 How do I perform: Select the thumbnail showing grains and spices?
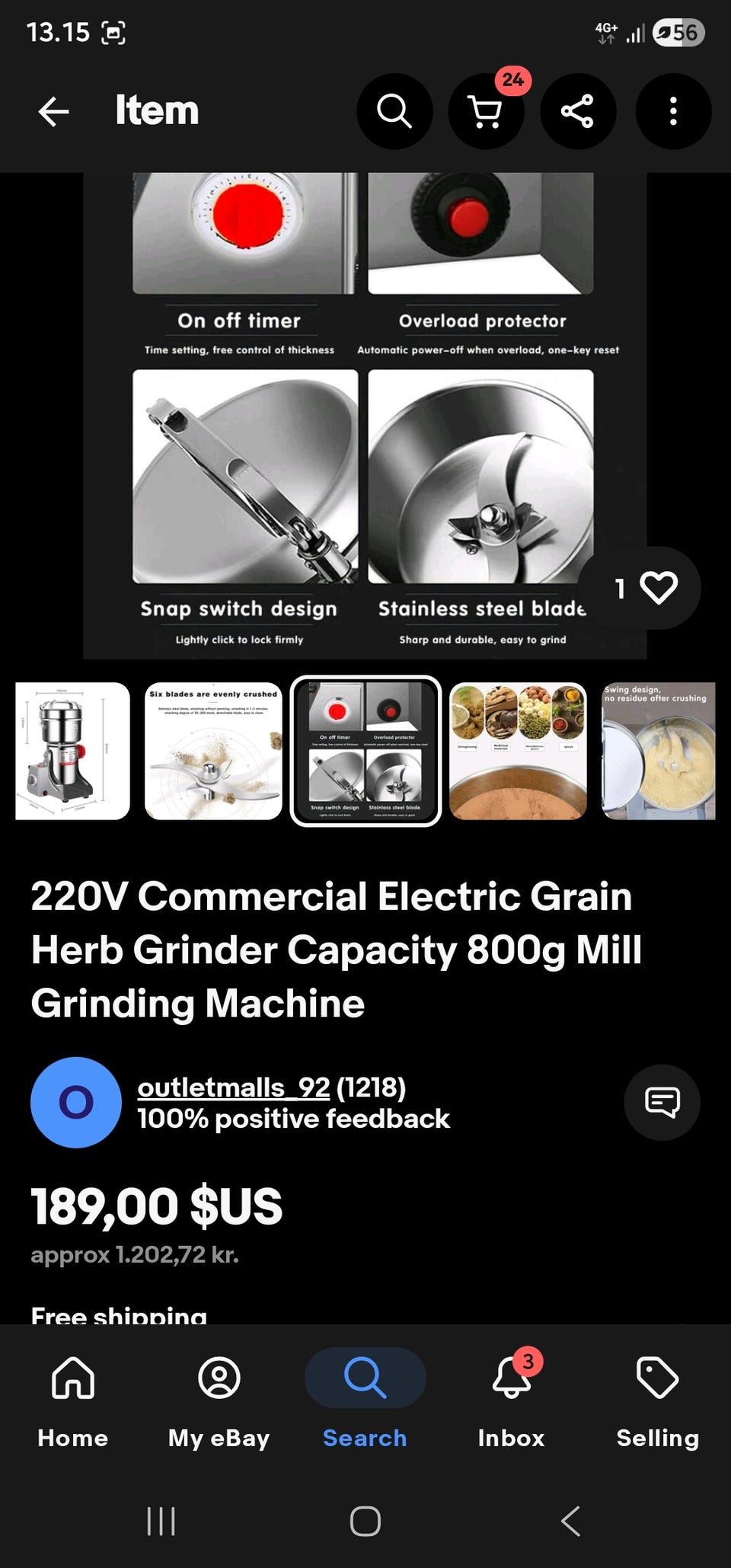(x=518, y=751)
